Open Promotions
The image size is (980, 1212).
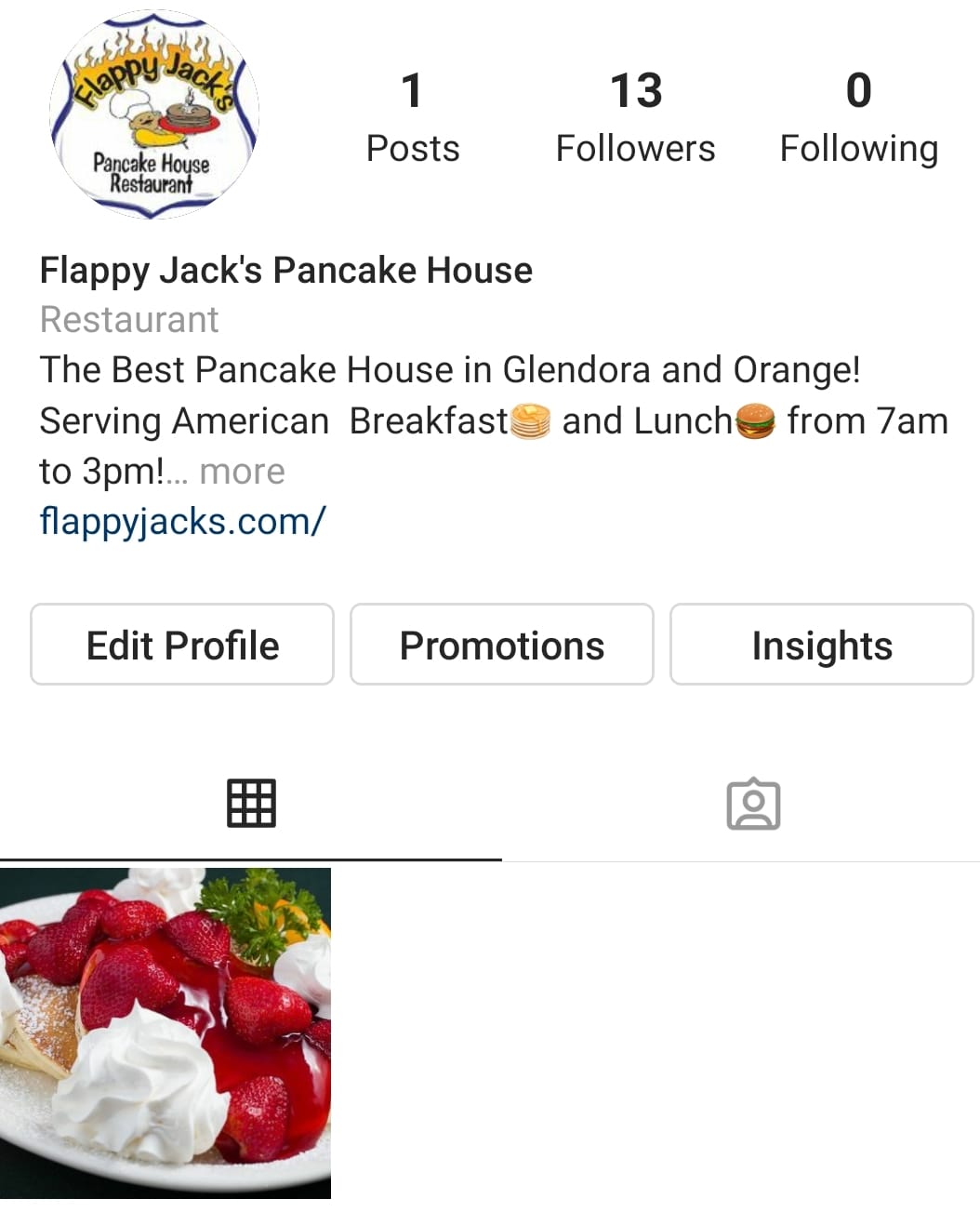coord(501,645)
